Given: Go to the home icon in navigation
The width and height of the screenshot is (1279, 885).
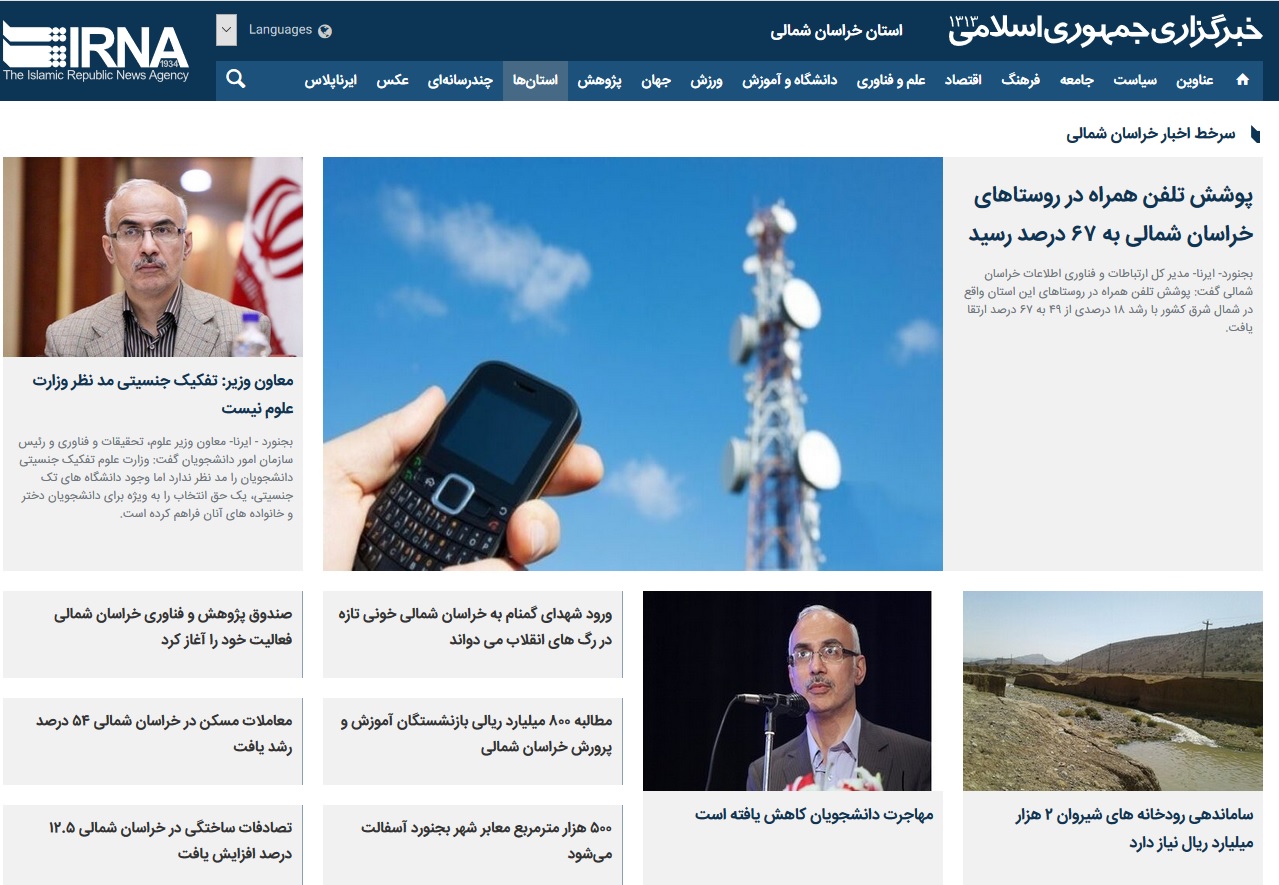Looking at the screenshot, I should tap(1243, 80).
